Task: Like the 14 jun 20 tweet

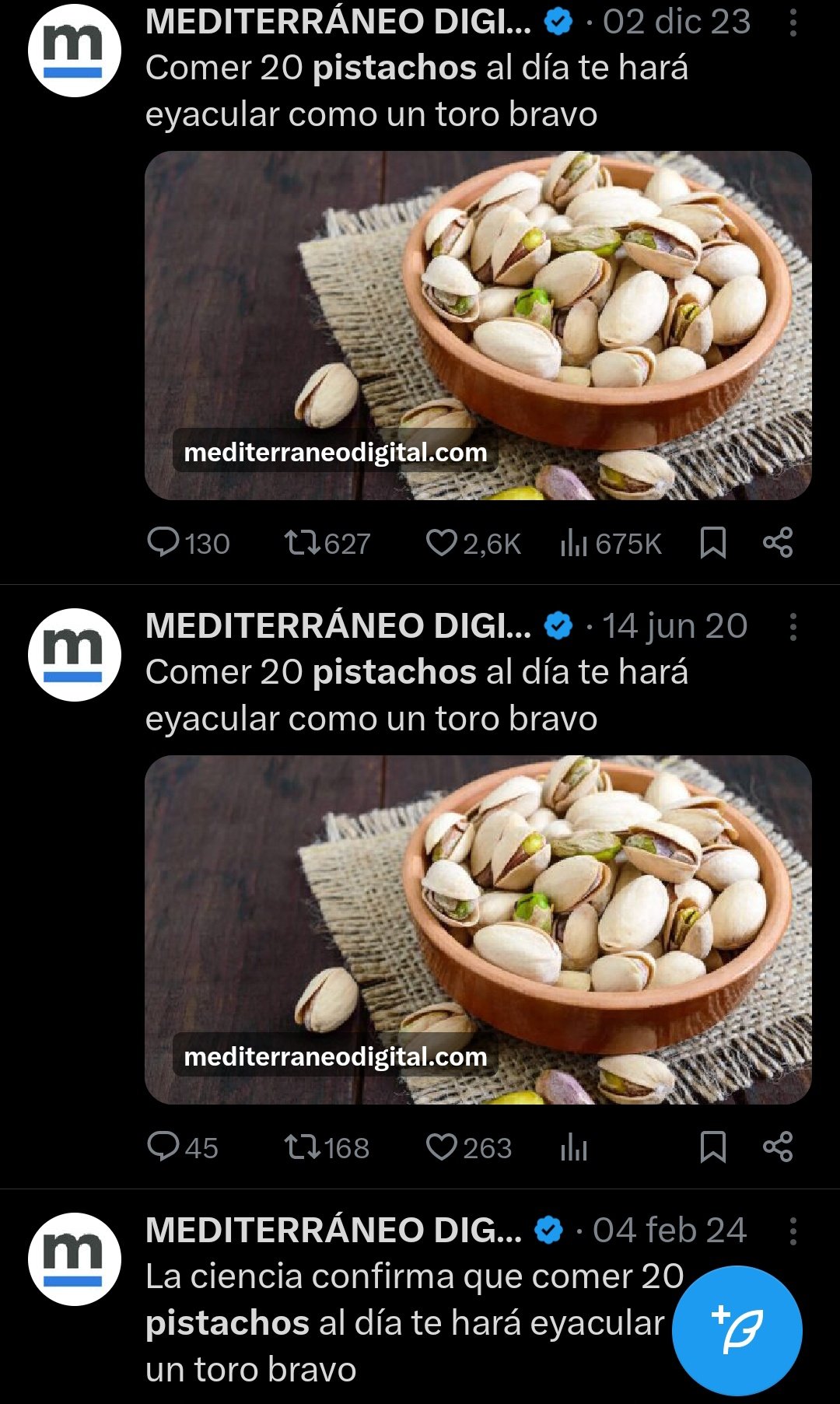Action: point(441,1147)
